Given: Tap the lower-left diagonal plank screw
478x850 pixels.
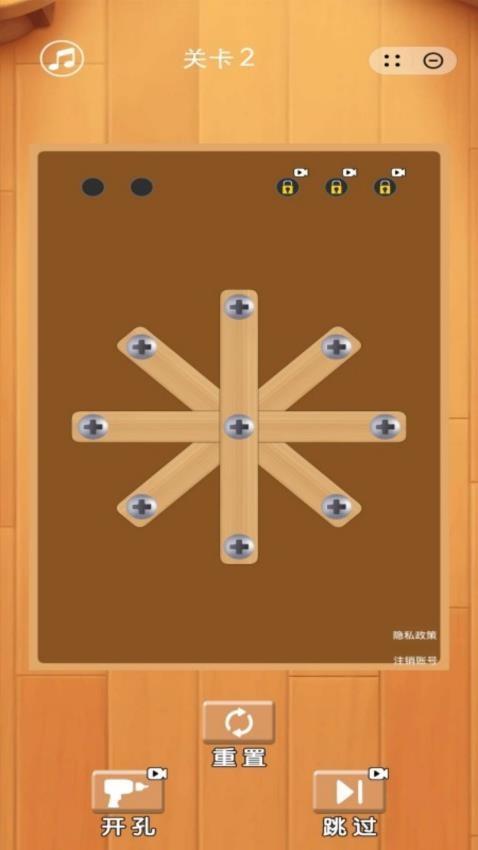Looking at the screenshot, I should point(142,507).
